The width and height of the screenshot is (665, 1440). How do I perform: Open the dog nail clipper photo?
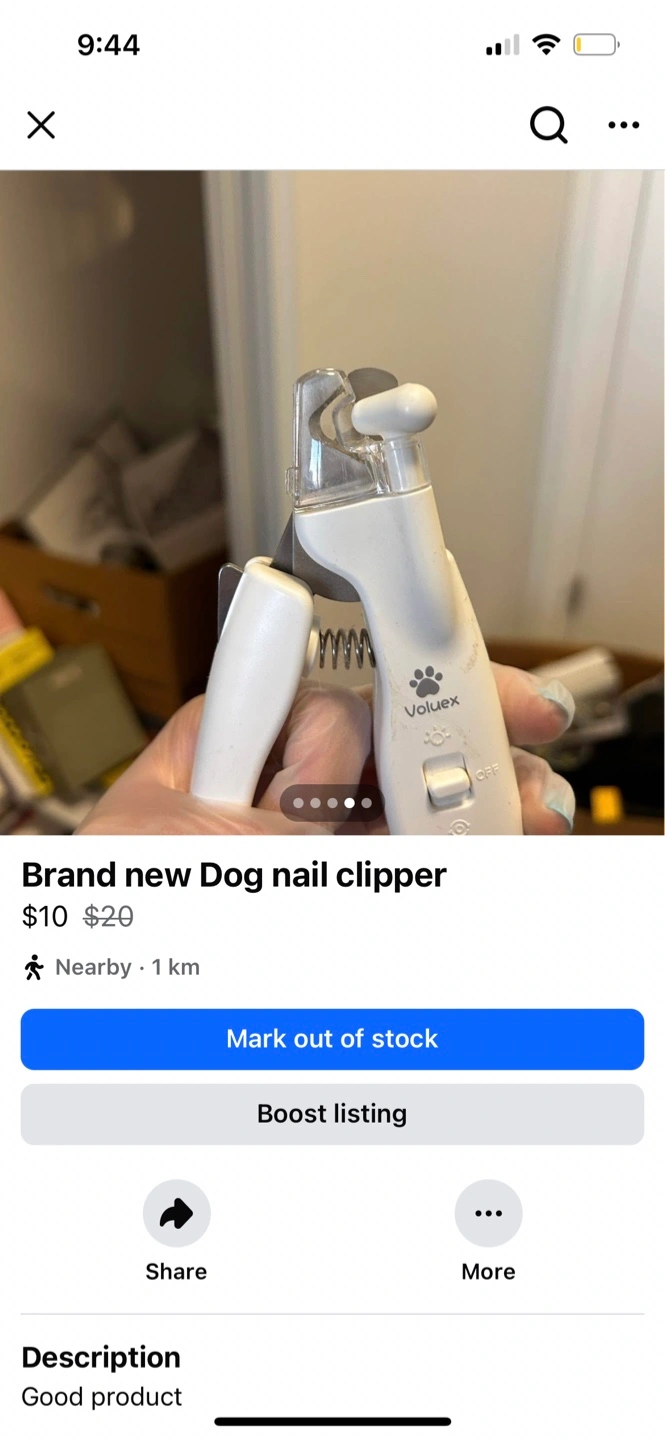pyautogui.click(x=332, y=500)
